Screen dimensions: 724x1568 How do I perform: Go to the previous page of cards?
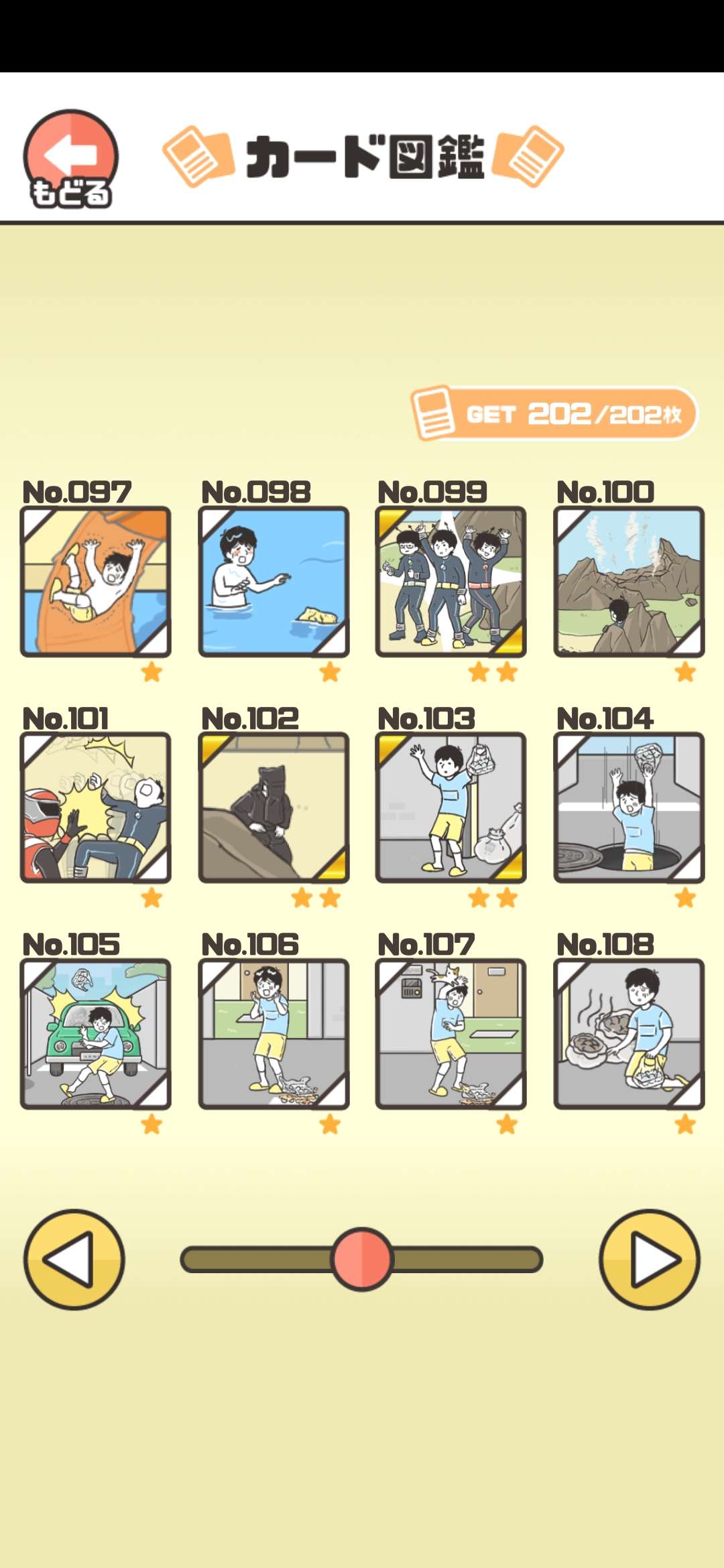(x=74, y=1259)
